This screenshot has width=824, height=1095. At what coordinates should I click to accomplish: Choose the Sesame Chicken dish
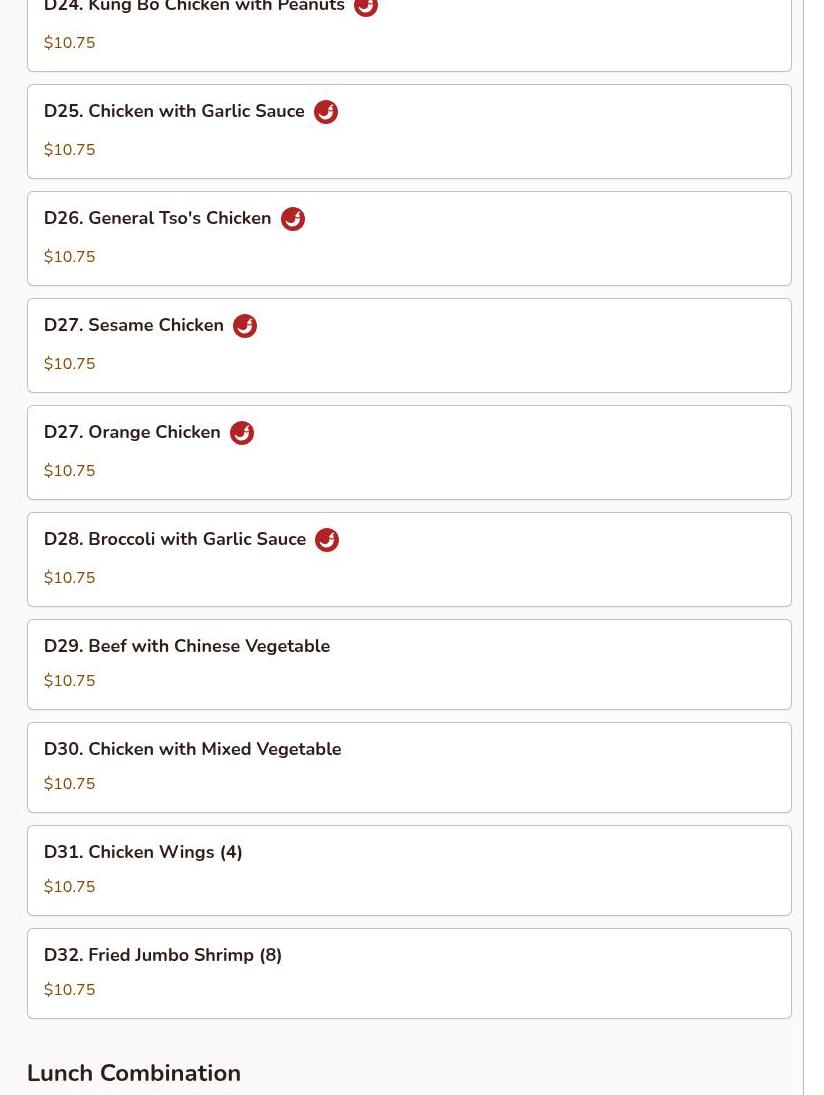(x=408, y=345)
